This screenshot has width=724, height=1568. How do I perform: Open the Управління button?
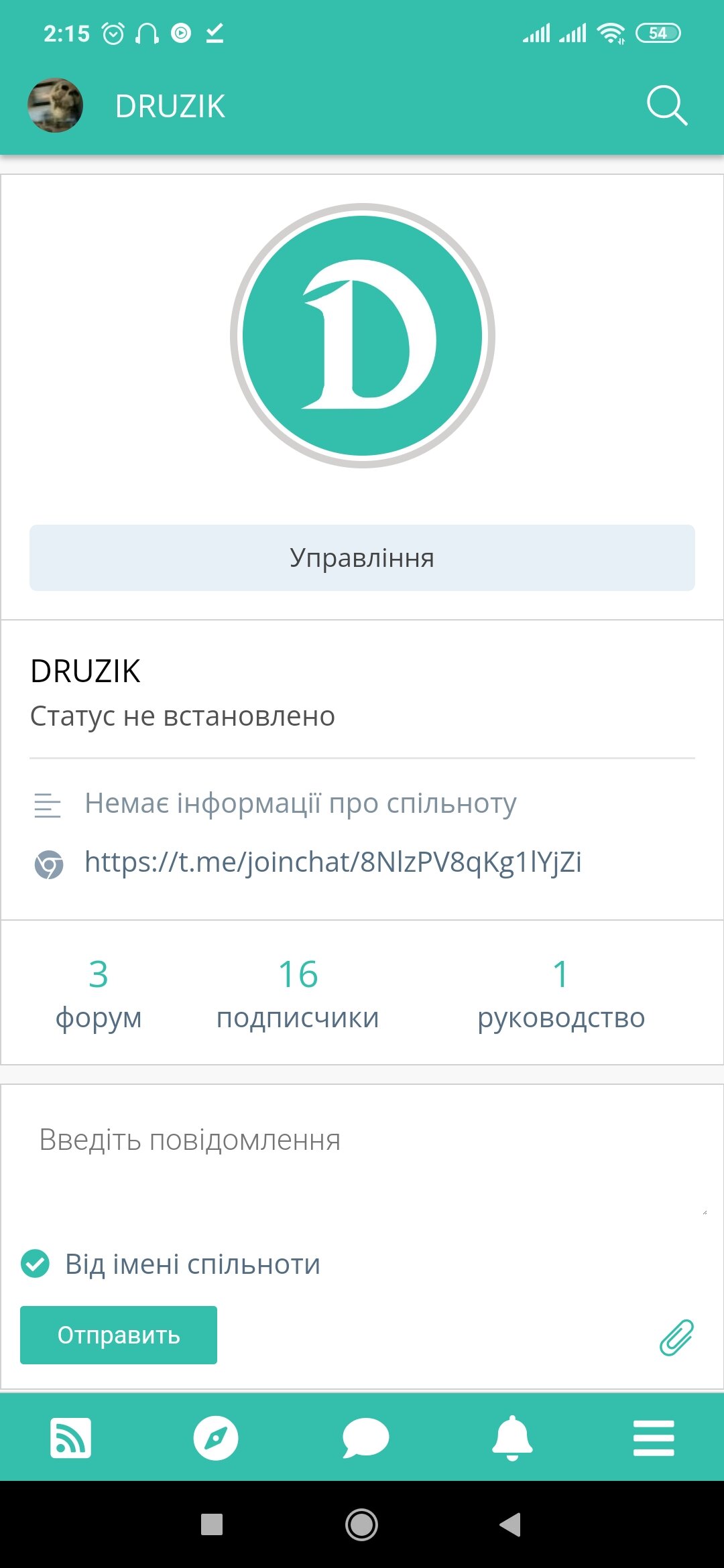tap(362, 558)
